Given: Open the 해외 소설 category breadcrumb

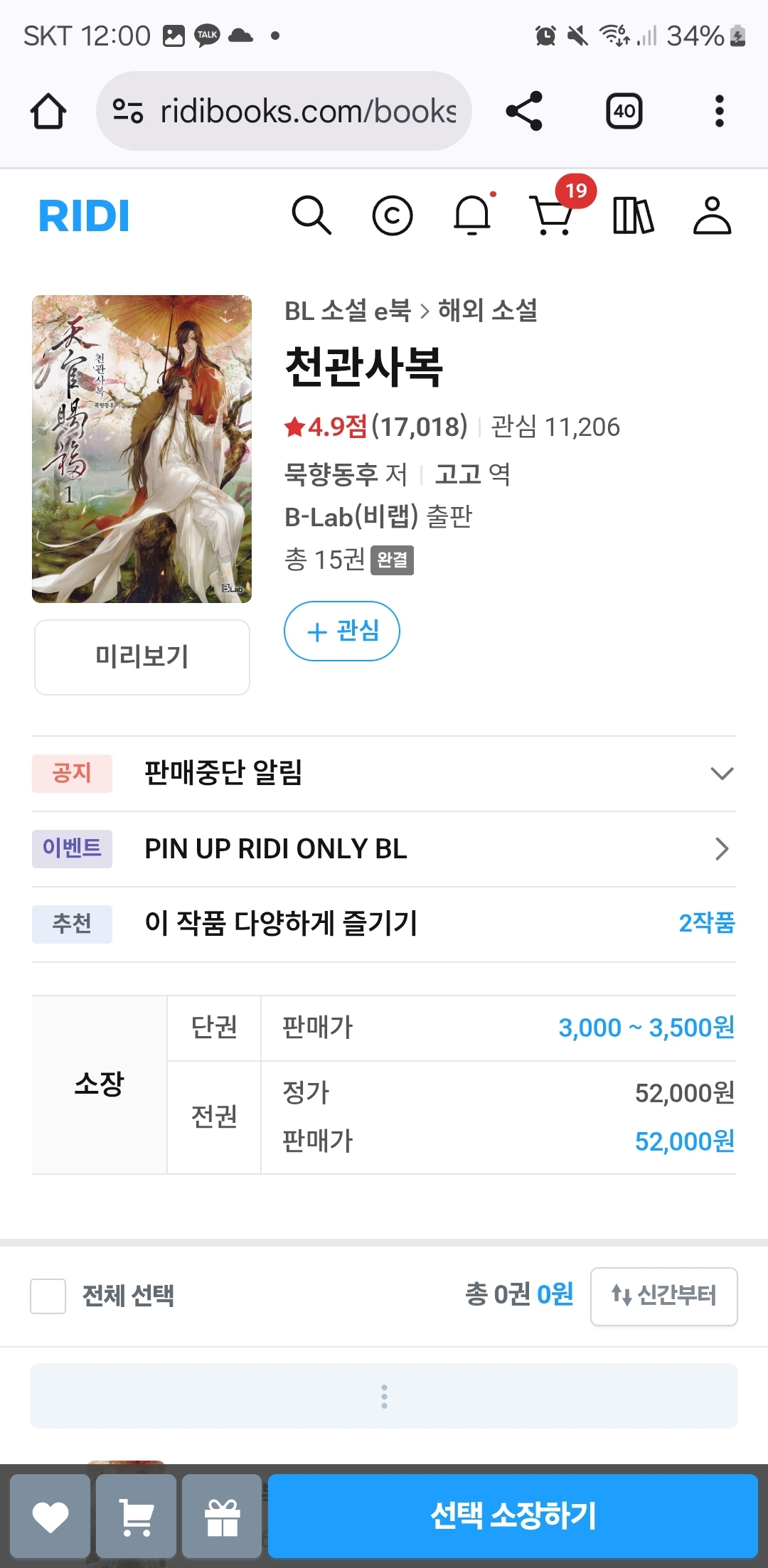Looking at the screenshot, I should click(x=488, y=311).
